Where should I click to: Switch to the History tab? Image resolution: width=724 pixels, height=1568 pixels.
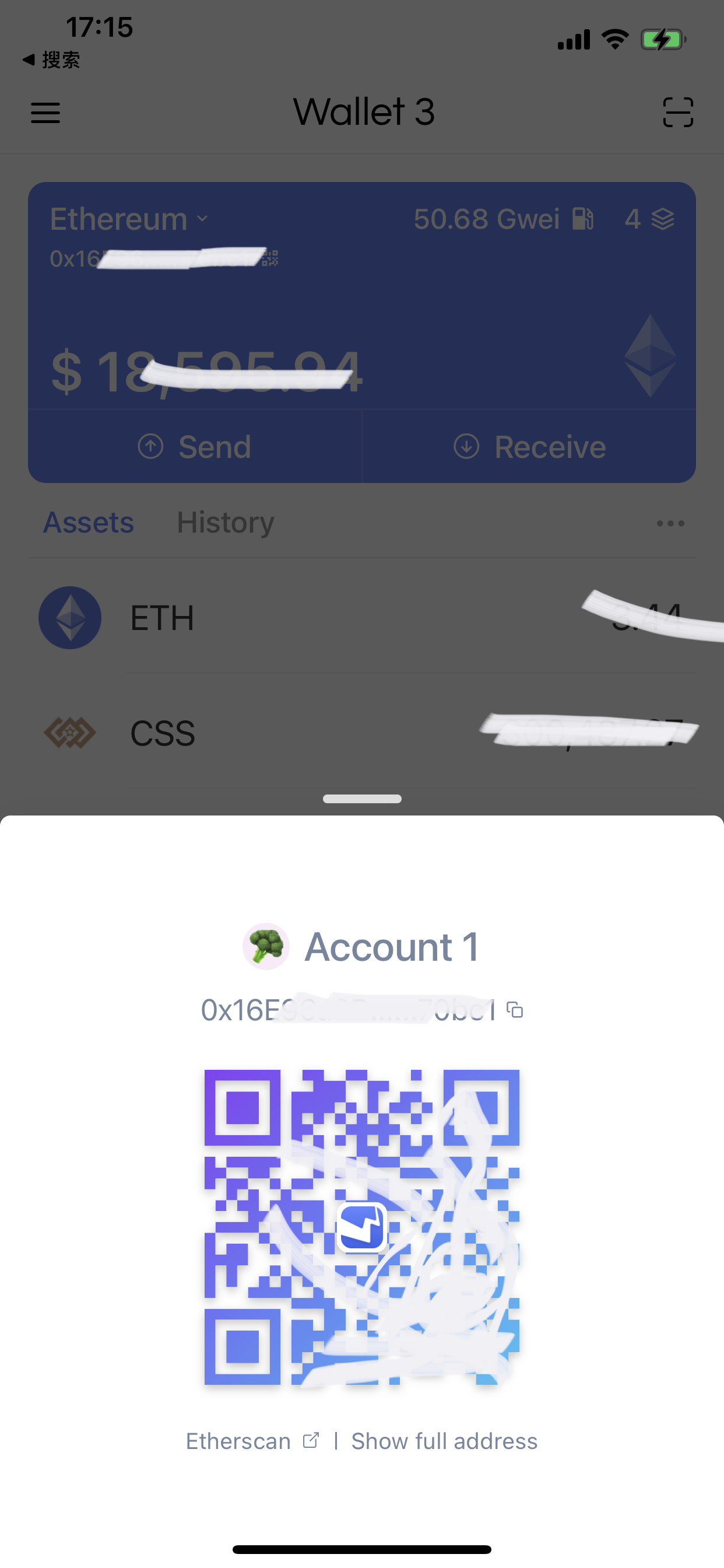[225, 522]
